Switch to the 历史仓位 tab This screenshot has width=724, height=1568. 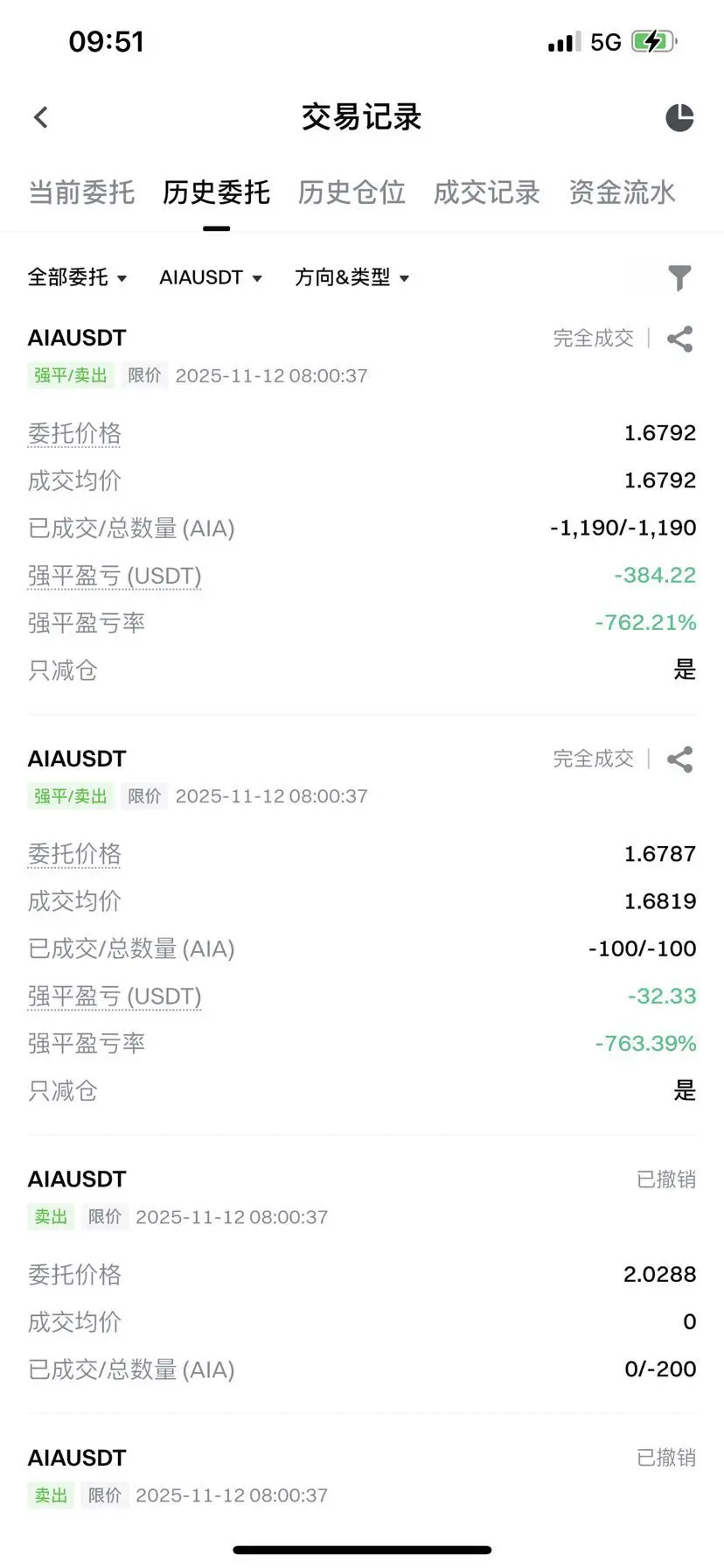pyautogui.click(x=352, y=192)
